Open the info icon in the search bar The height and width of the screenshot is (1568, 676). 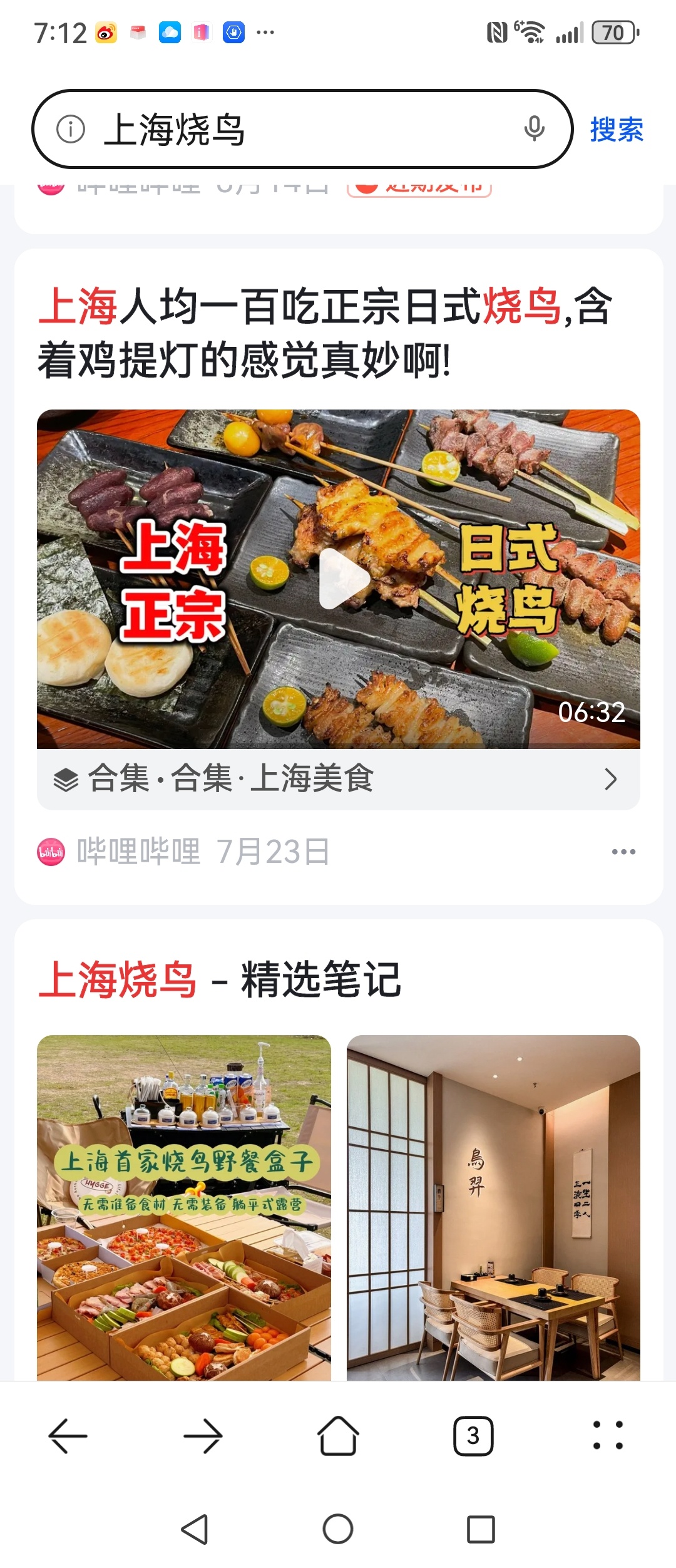click(71, 130)
